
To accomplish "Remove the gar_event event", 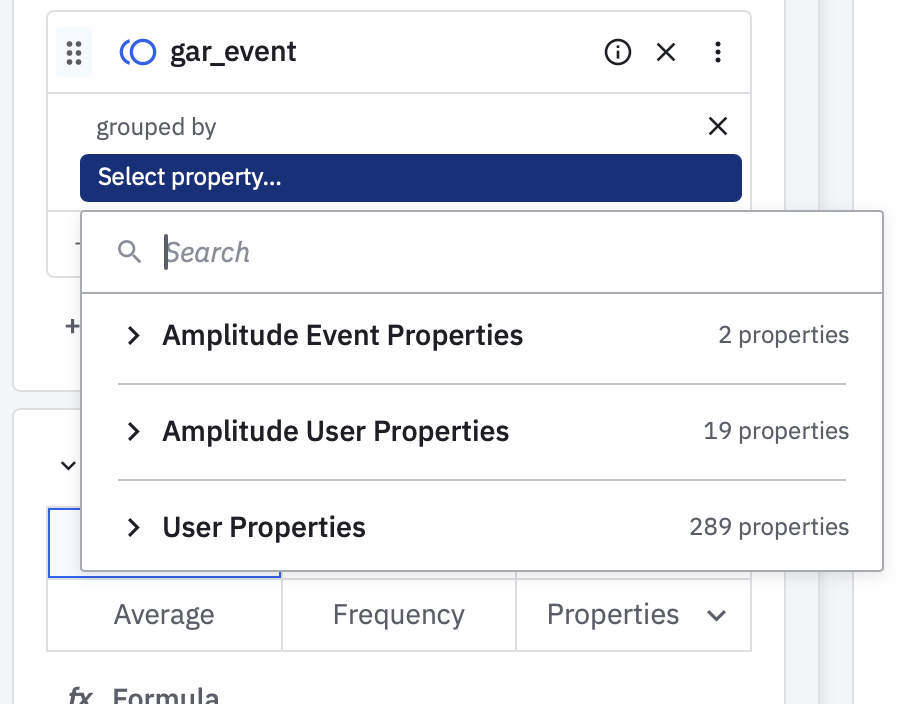I will click(x=666, y=52).
